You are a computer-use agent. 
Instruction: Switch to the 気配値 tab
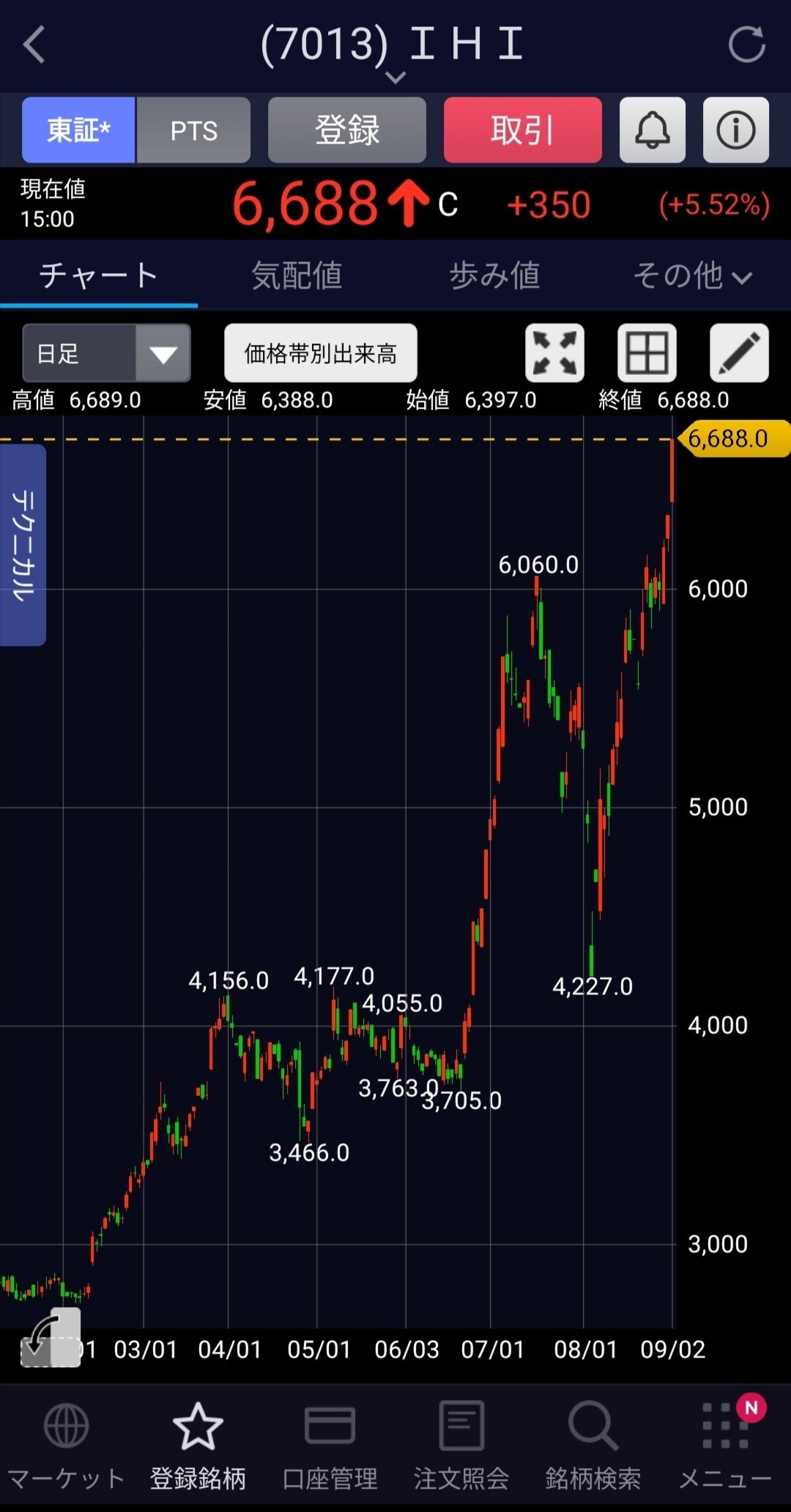(297, 276)
